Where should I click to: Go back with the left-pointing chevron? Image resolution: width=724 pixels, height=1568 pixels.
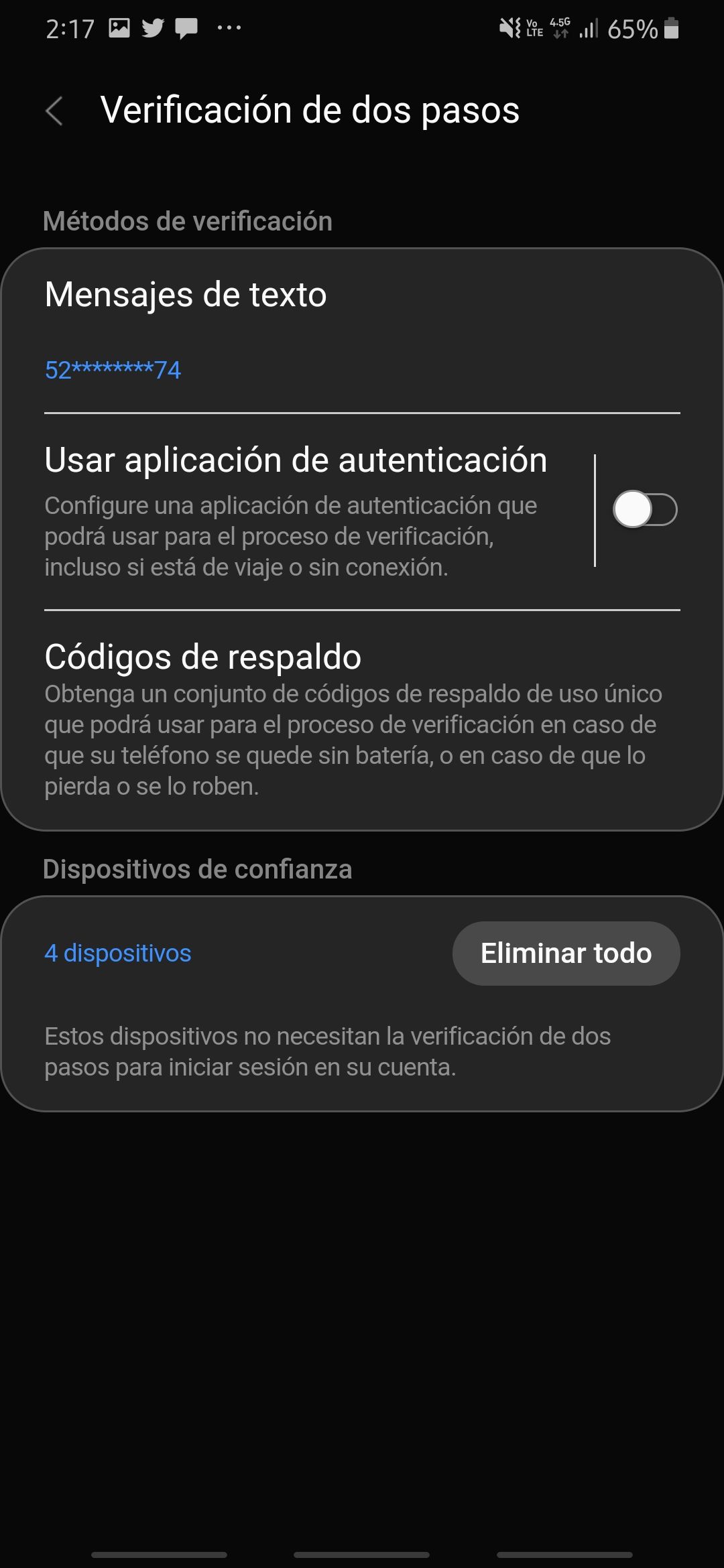click(56, 111)
